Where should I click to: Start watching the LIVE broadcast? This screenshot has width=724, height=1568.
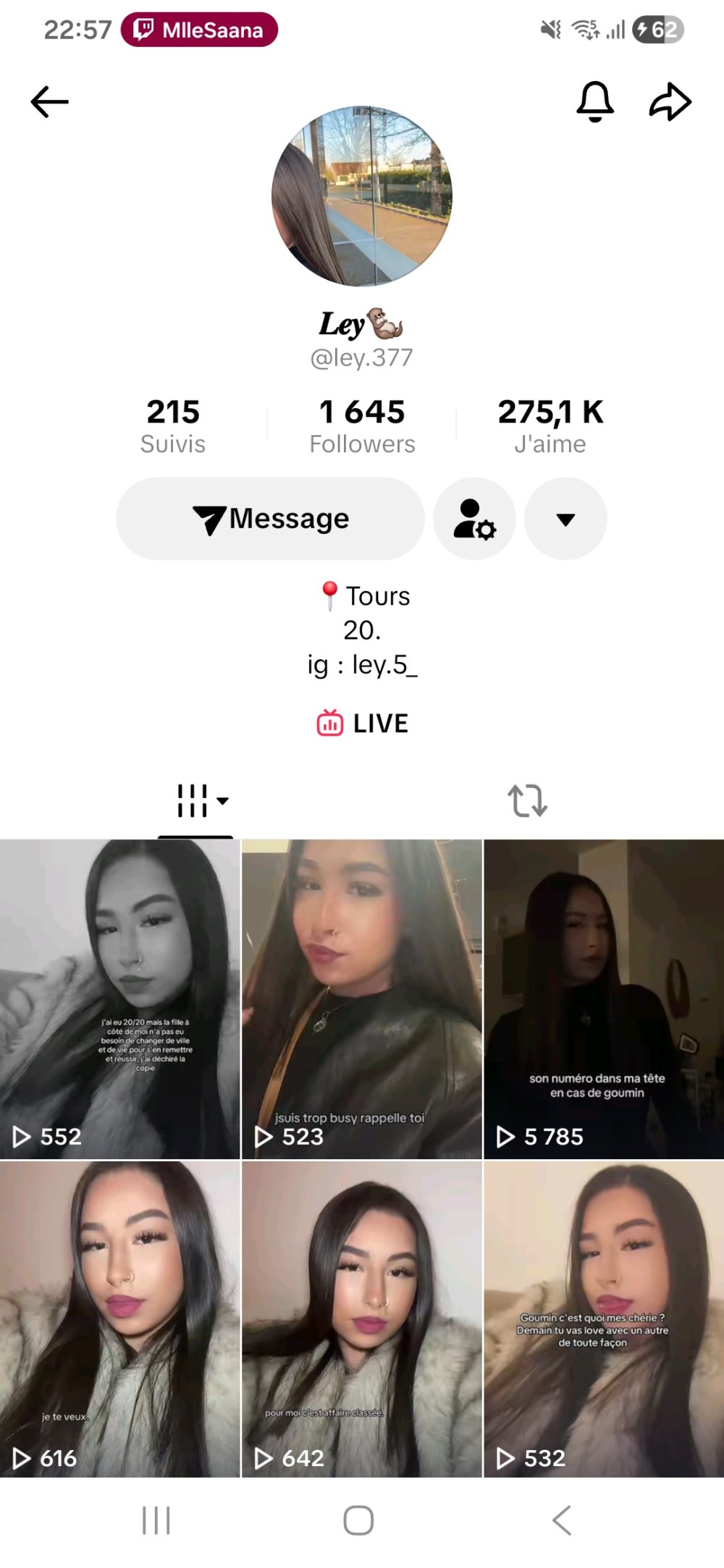(362, 721)
